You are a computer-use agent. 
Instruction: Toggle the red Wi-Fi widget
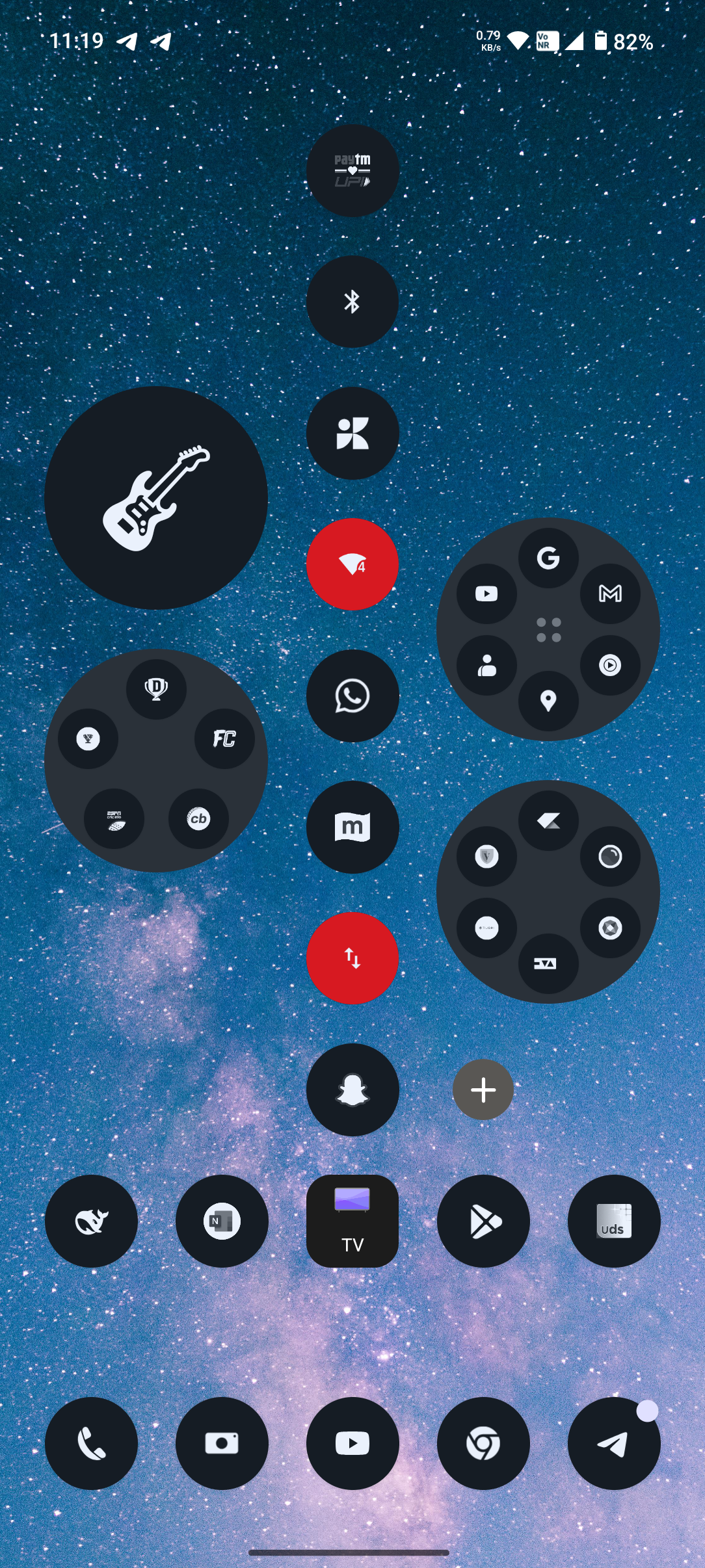tap(352, 564)
